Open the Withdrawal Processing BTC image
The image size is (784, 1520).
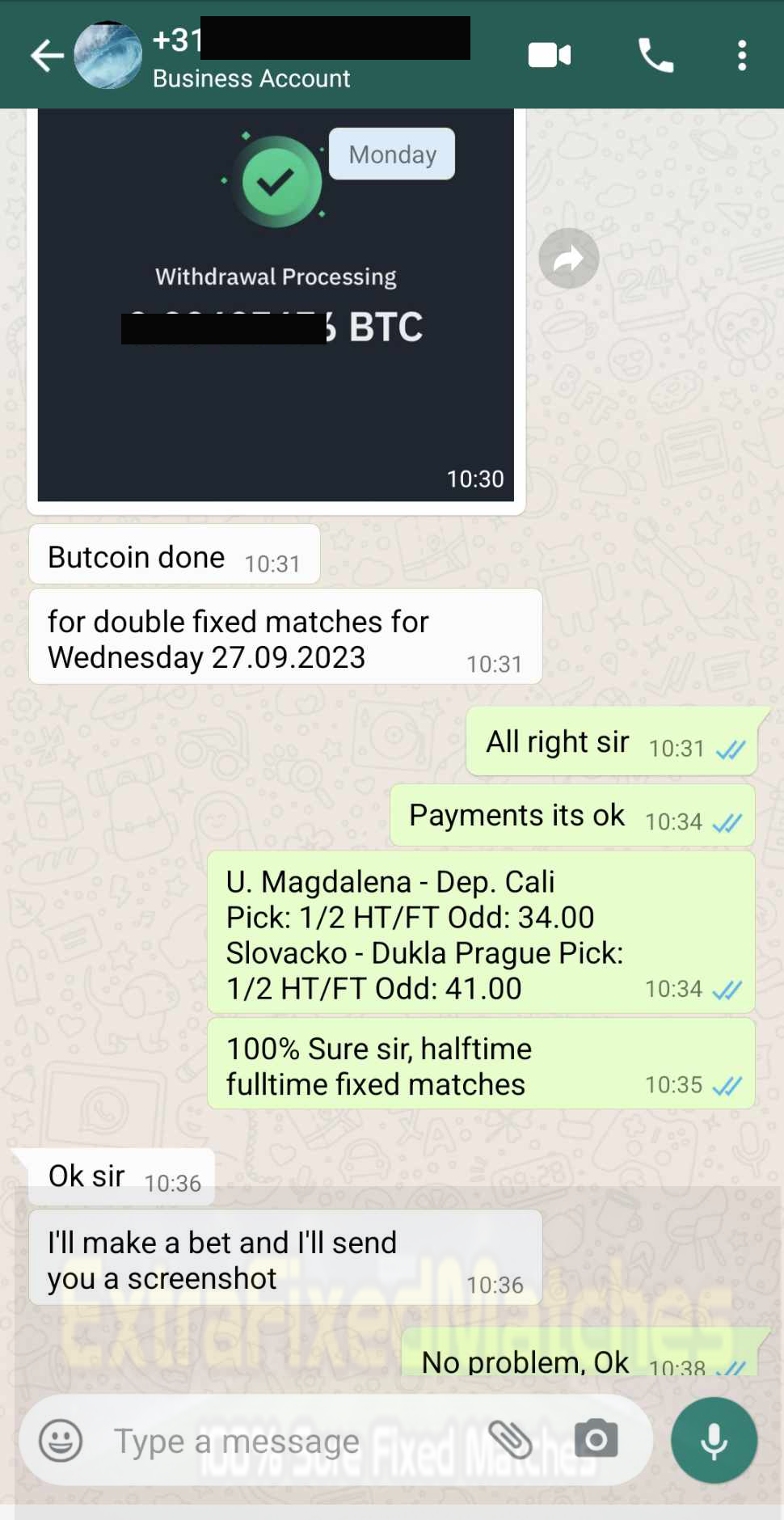(x=276, y=306)
